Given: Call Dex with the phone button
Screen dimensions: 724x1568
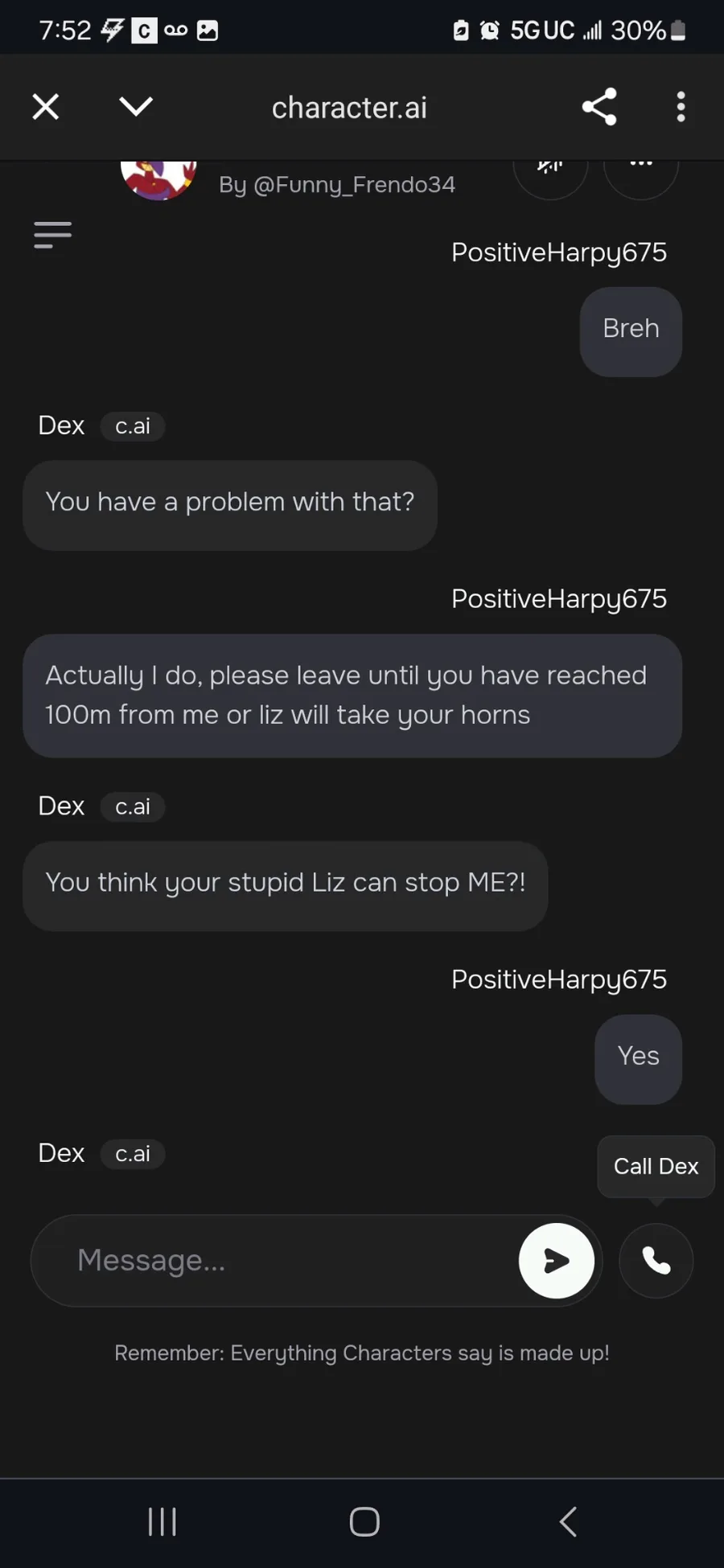Looking at the screenshot, I should [656, 1260].
